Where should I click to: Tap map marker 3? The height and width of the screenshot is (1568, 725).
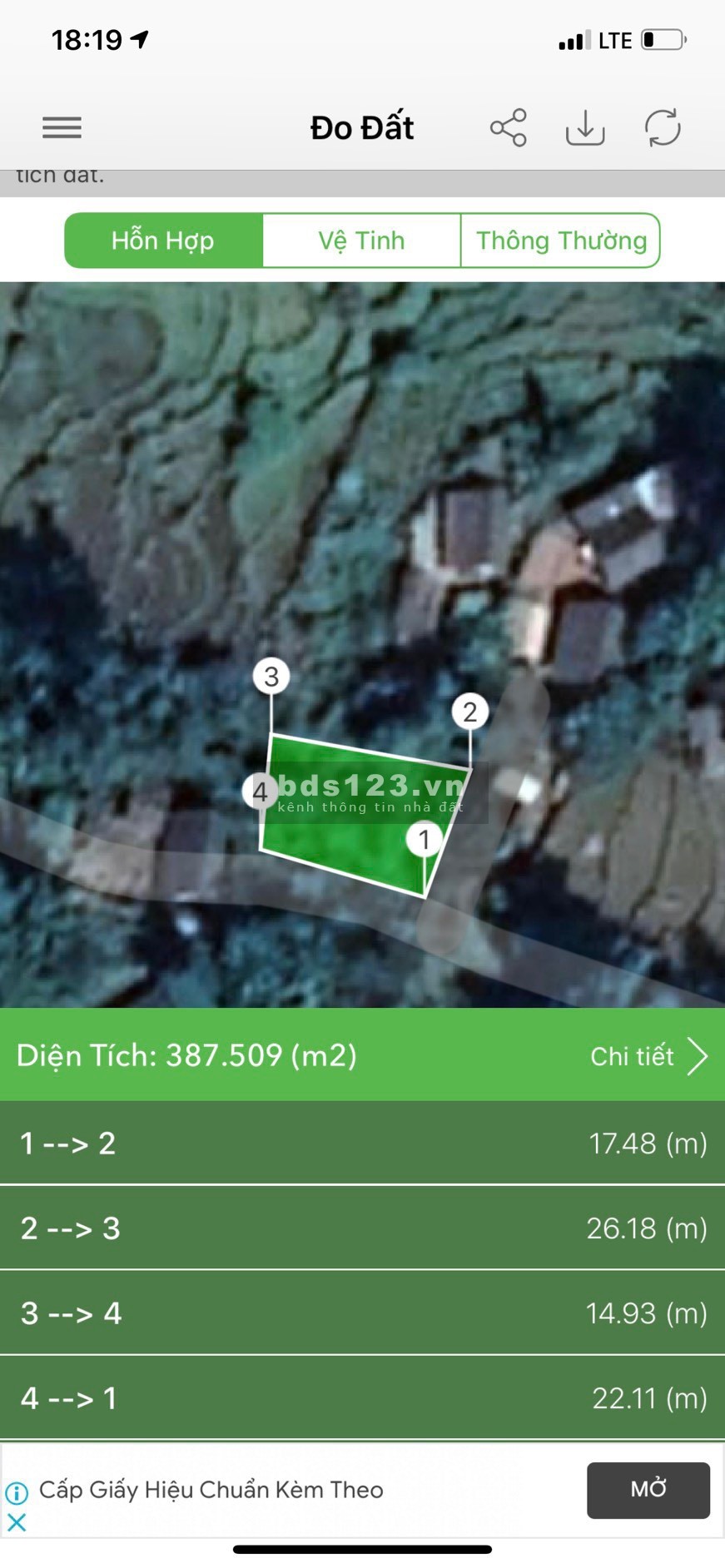(x=271, y=677)
